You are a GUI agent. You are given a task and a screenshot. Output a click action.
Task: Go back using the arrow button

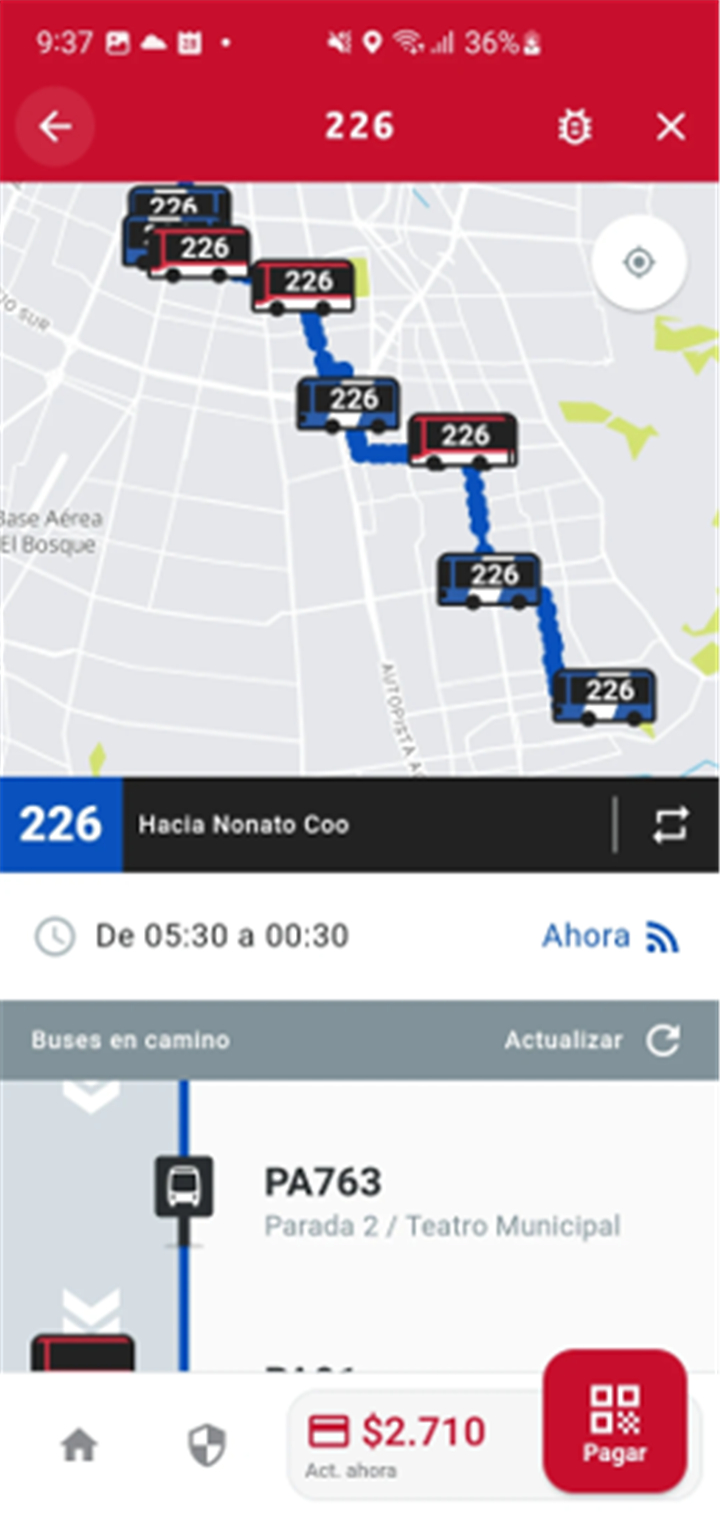point(55,127)
